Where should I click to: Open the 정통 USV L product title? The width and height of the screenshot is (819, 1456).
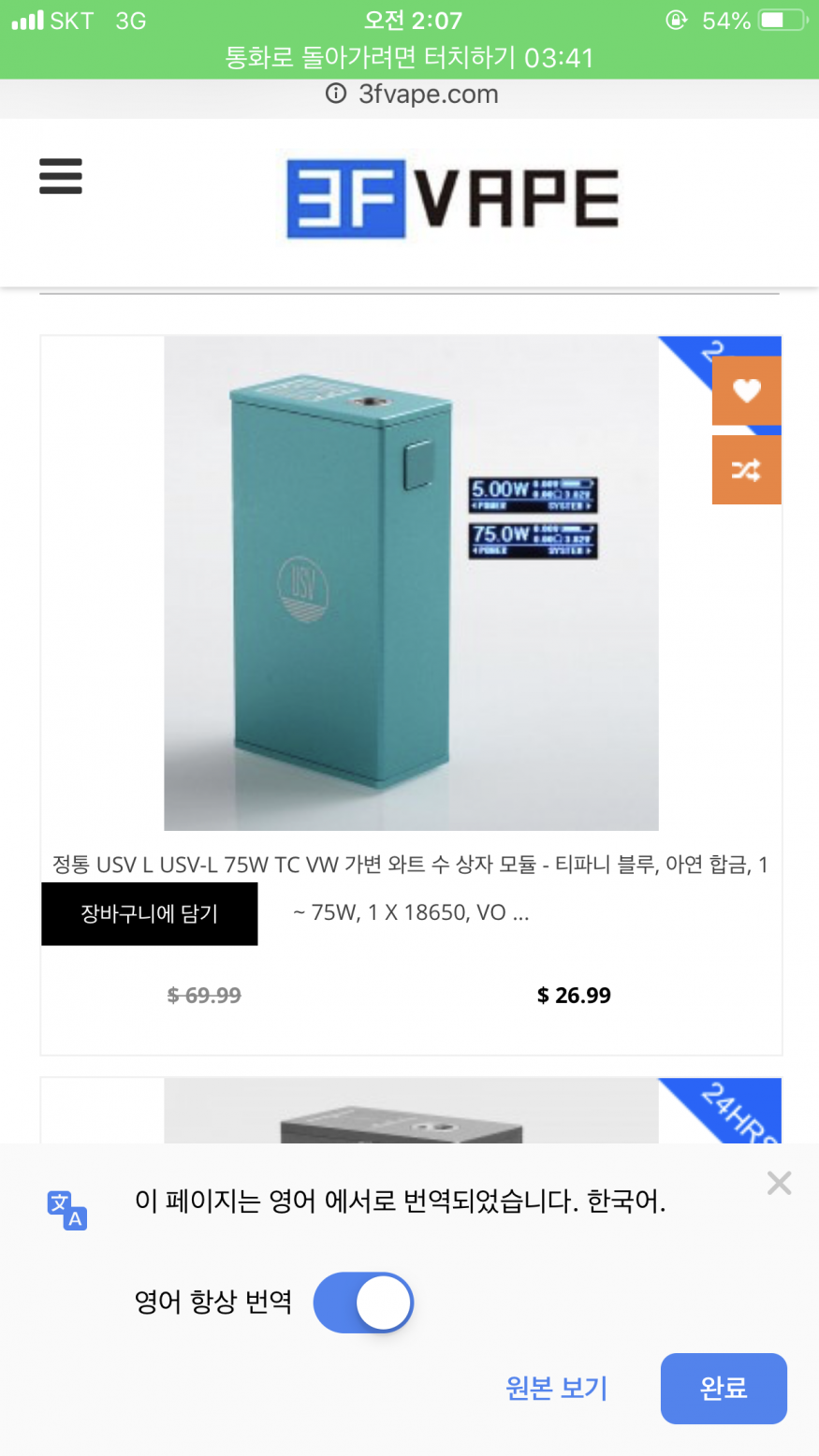[x=410, y=865]
